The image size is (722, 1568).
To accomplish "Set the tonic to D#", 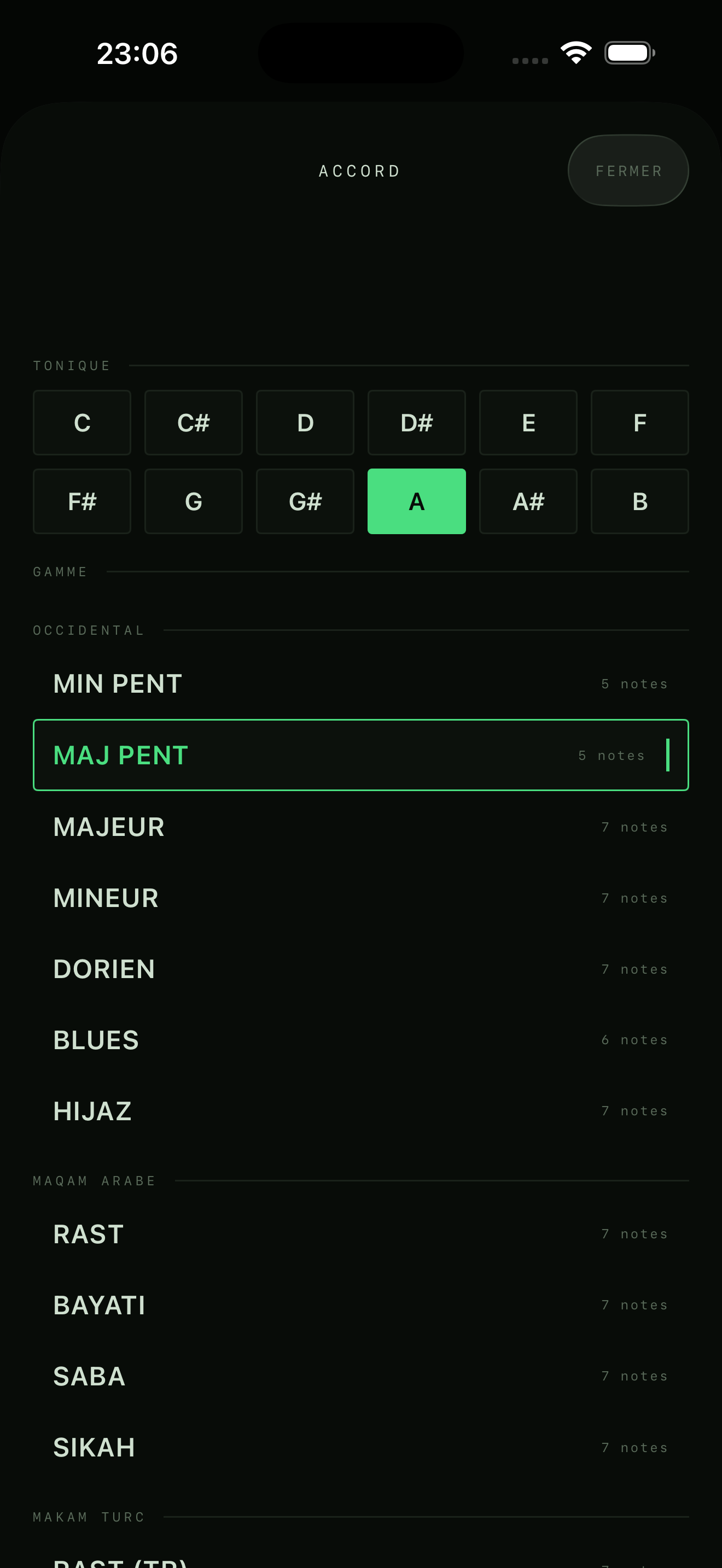I will tap(416, 423).
